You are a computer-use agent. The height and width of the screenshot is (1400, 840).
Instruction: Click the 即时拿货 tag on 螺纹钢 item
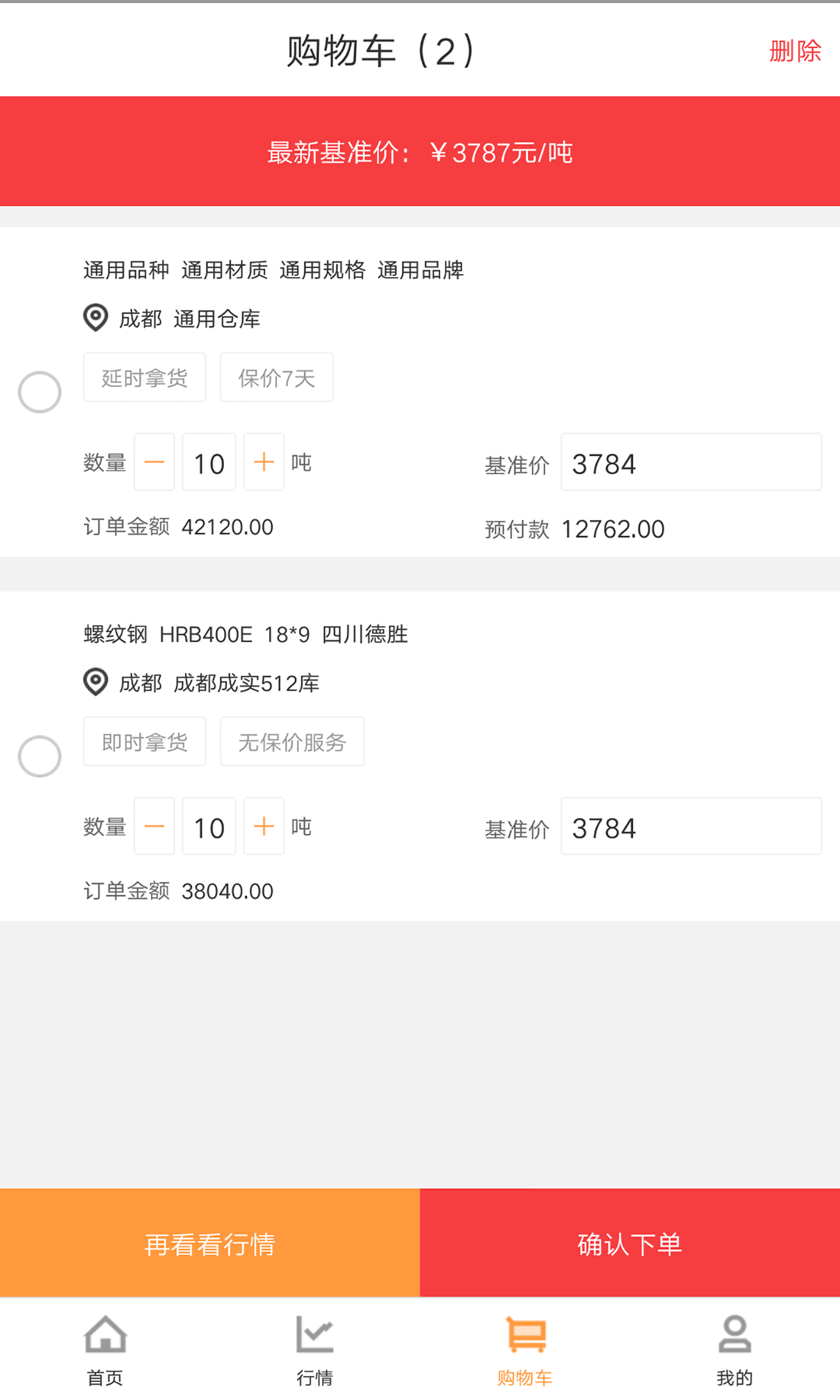(x=144, y=741)
